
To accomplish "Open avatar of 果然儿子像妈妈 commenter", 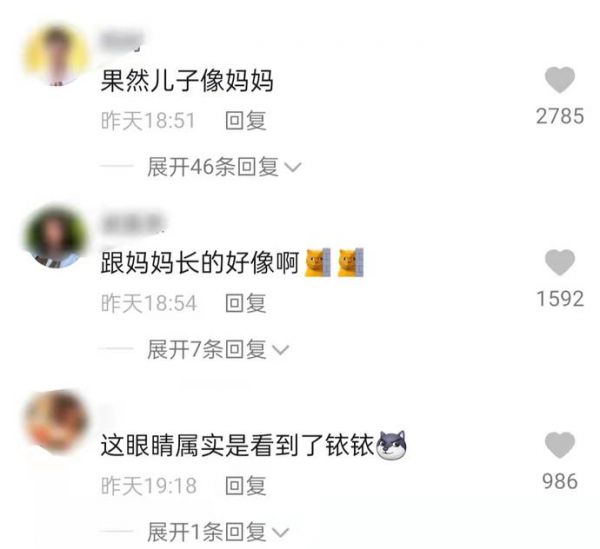I will click(x=56, y=57).
